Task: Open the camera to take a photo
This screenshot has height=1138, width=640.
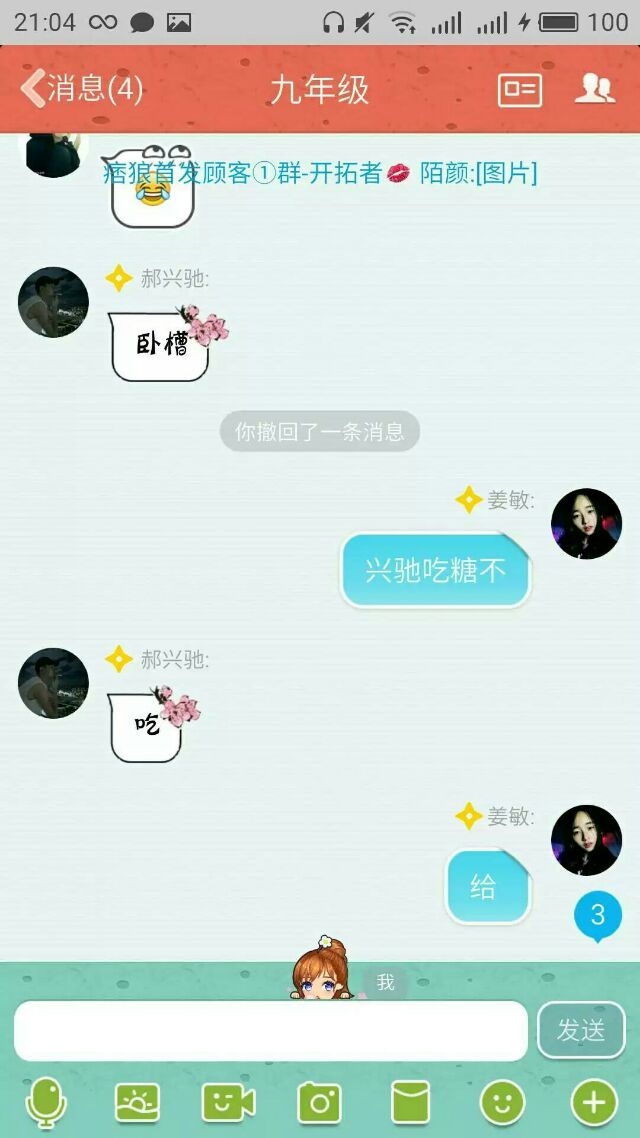Action: point(319,1102)
